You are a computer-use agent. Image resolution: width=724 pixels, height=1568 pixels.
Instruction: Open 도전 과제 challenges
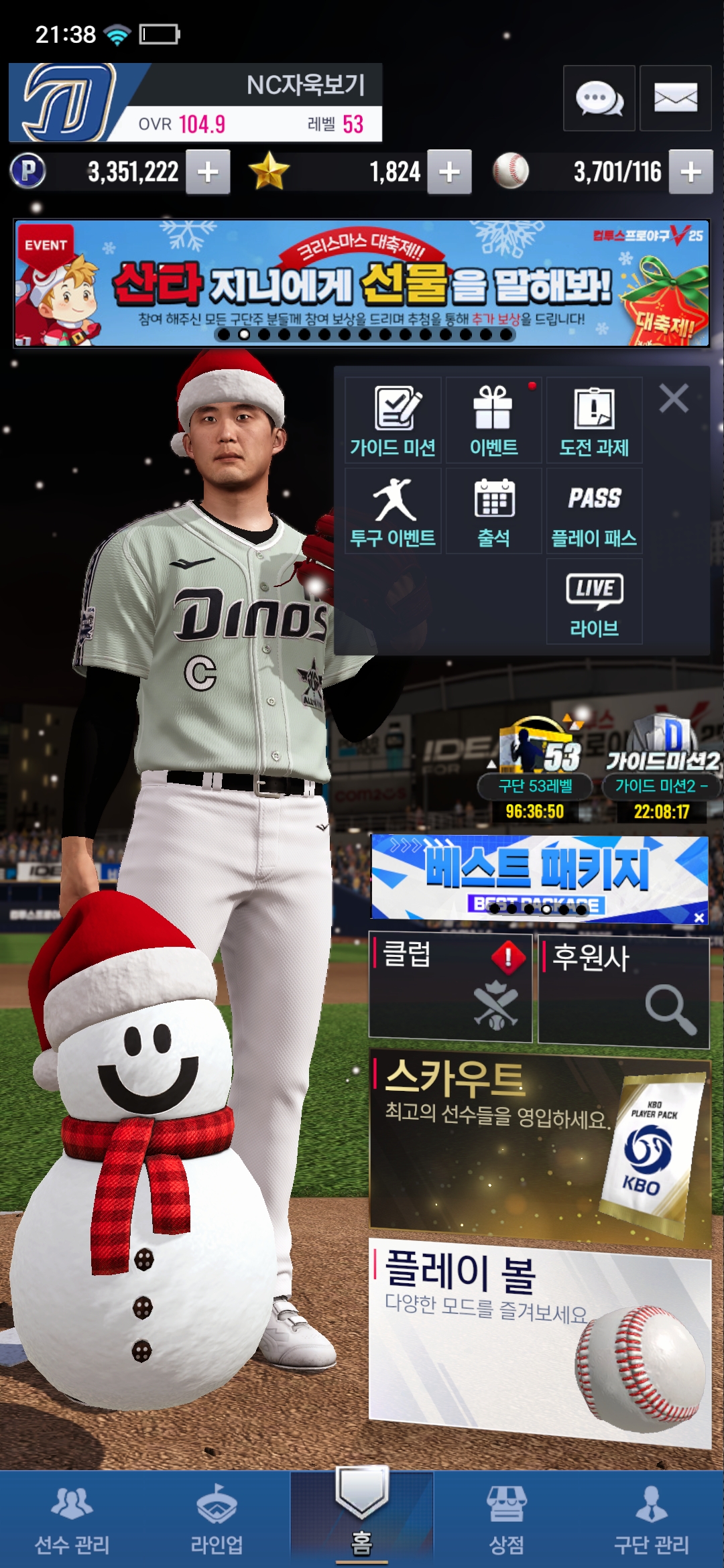tap(594, 420)
